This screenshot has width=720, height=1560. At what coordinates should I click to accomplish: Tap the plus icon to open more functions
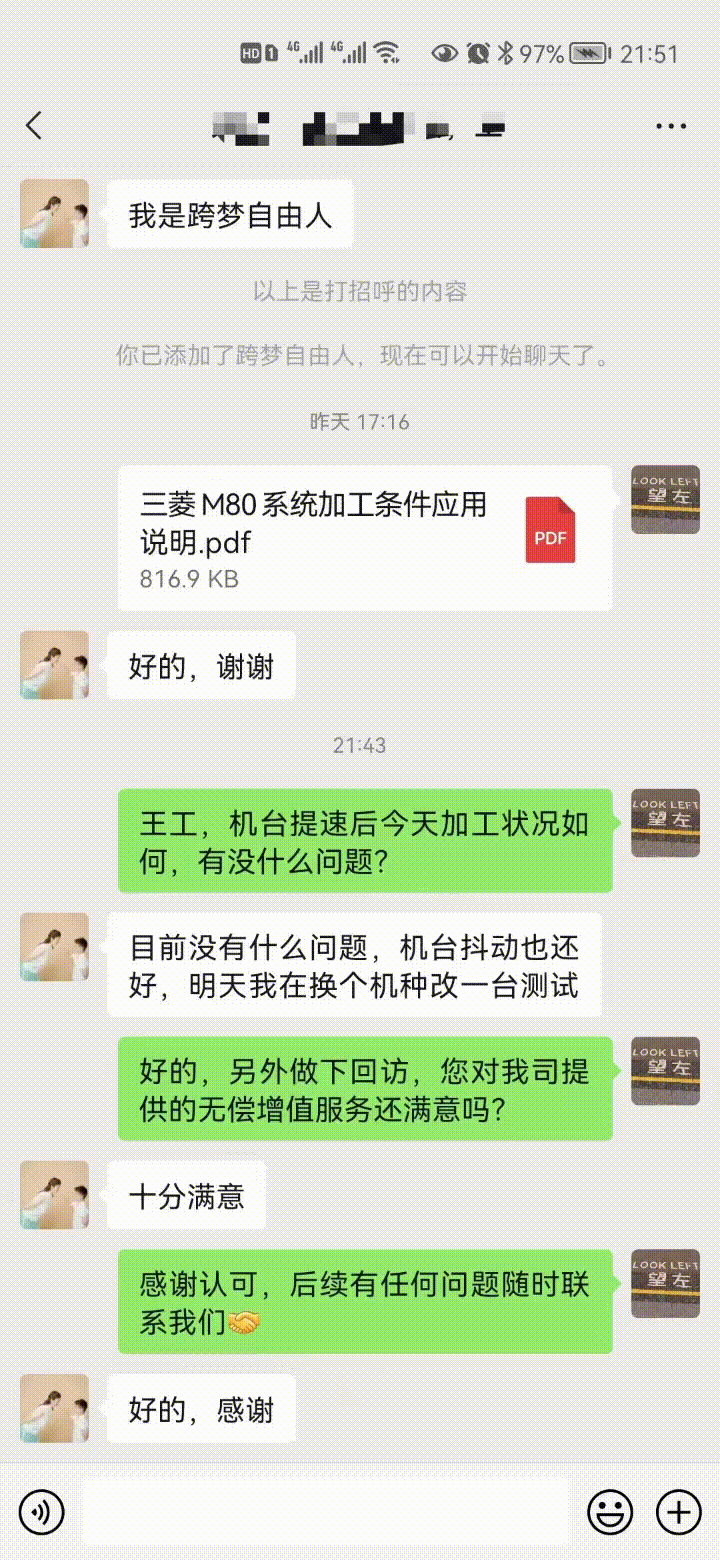pyautogui.click(x=679, y=1513)
